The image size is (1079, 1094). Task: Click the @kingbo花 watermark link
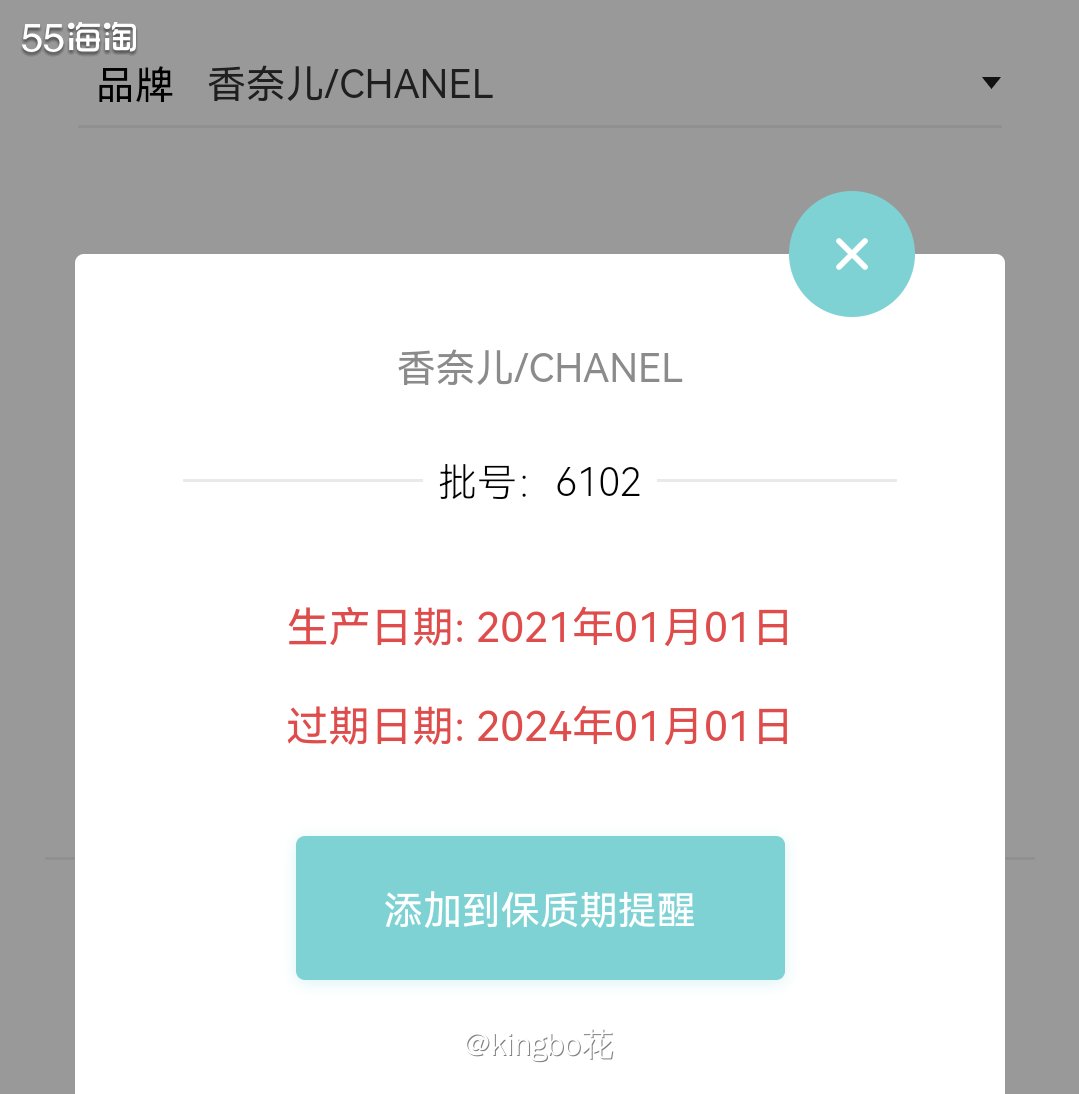coord(540,1046)
